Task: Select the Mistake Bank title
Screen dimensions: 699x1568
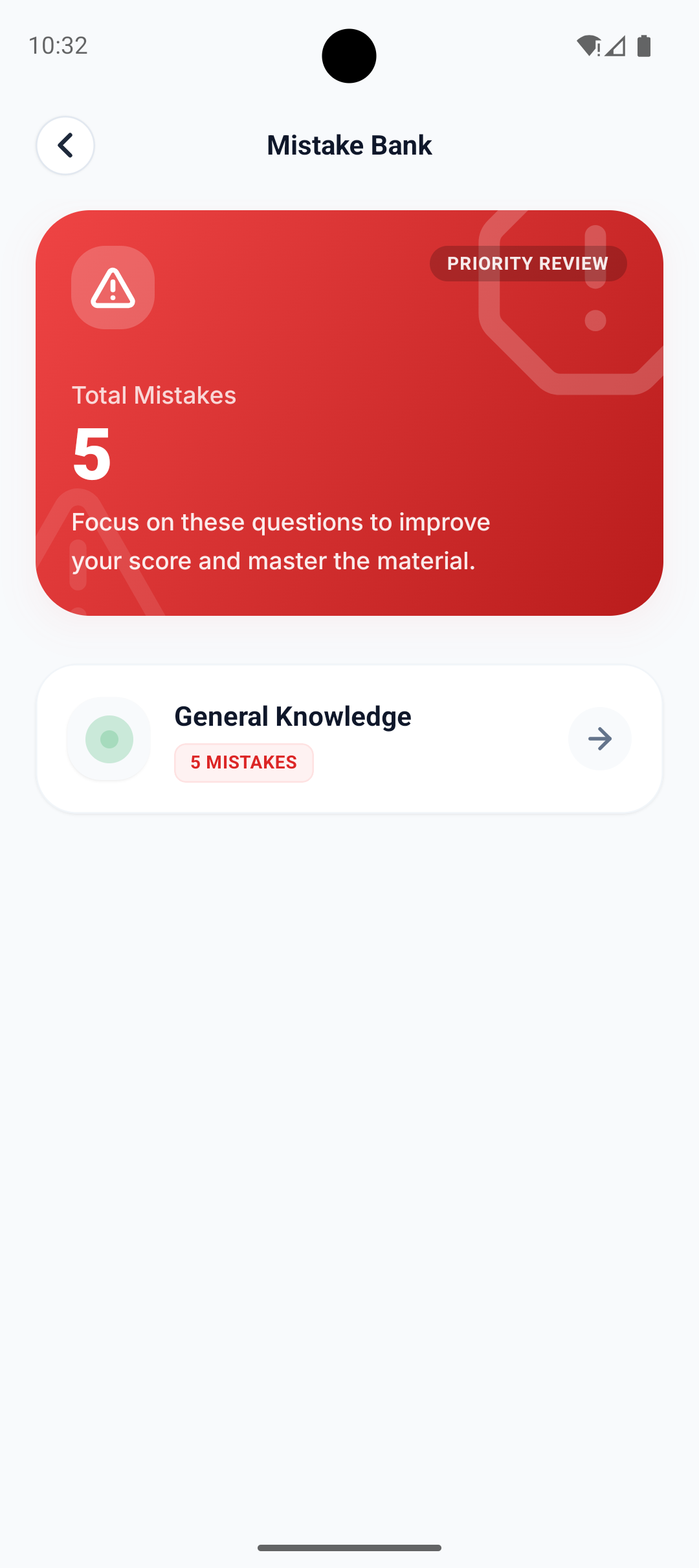Action: point(349,145)
